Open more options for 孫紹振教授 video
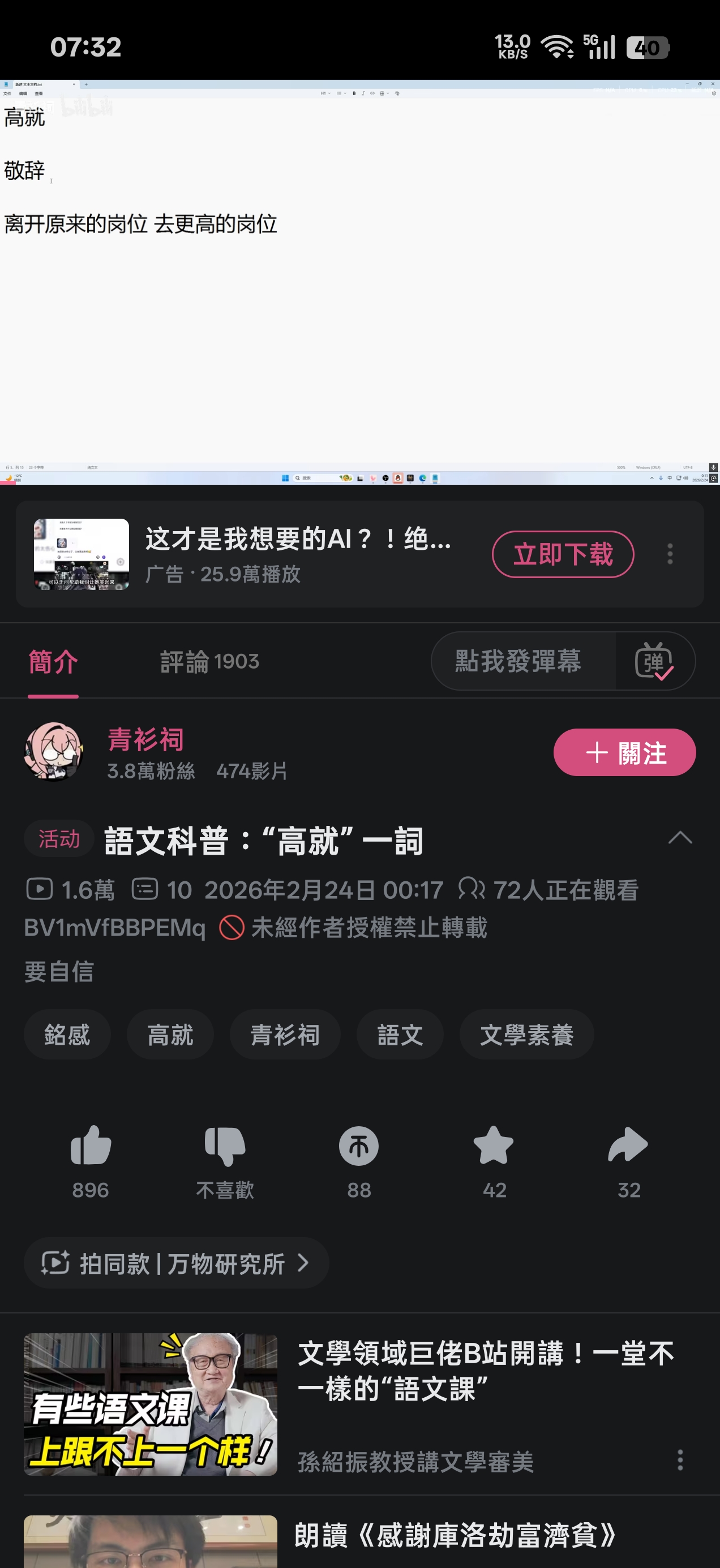The width and height of the screenshot is (720, 1568). [680, 1461]
